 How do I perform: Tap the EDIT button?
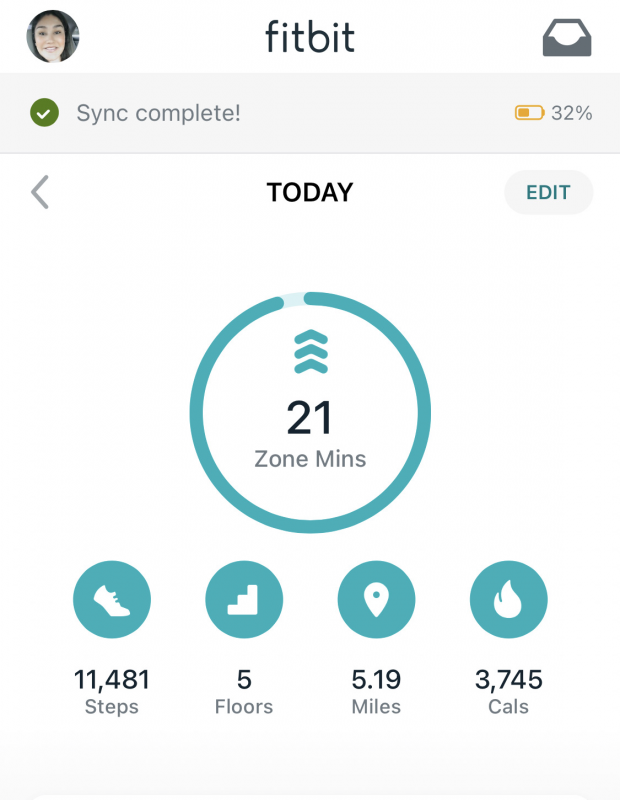click(x=548, y=193)
